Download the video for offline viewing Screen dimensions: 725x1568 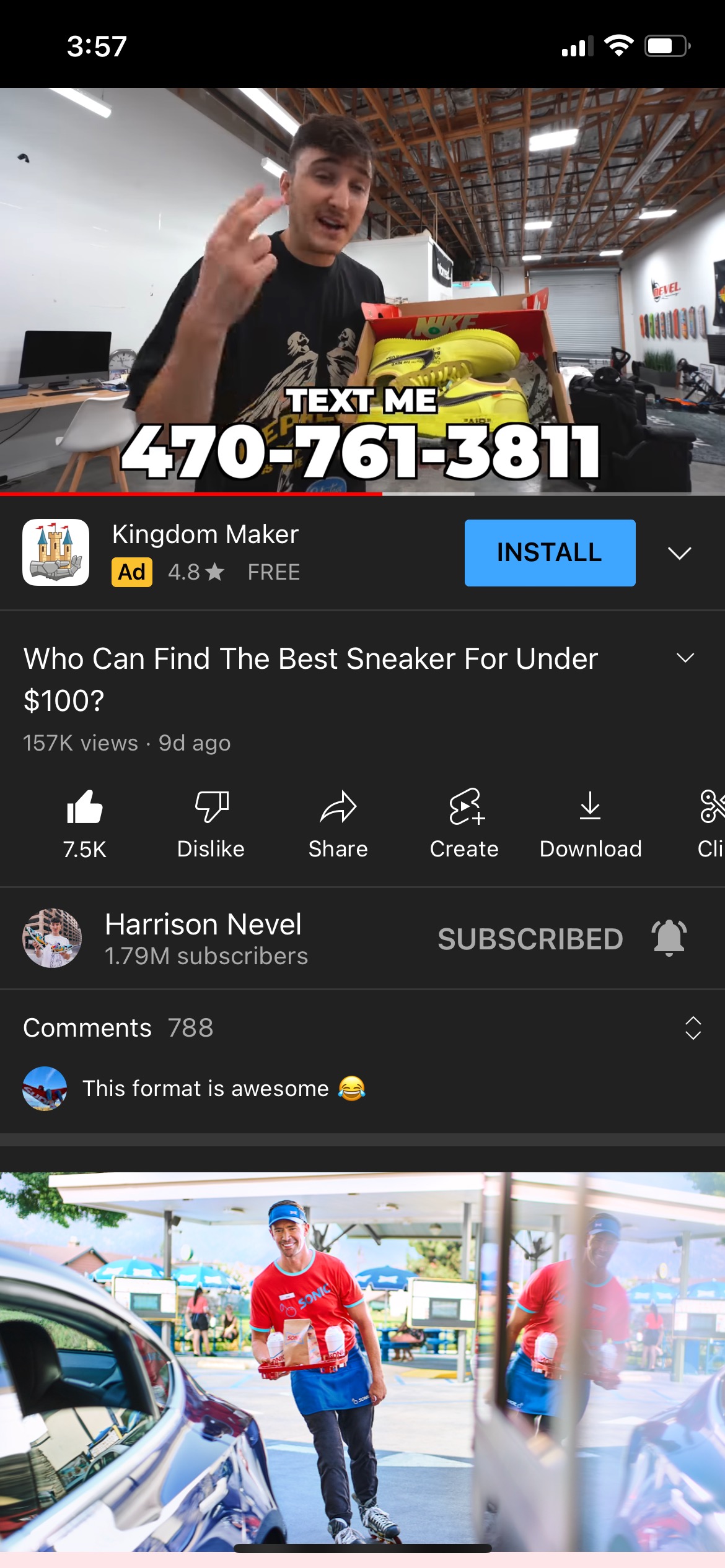tap(591, 824)
